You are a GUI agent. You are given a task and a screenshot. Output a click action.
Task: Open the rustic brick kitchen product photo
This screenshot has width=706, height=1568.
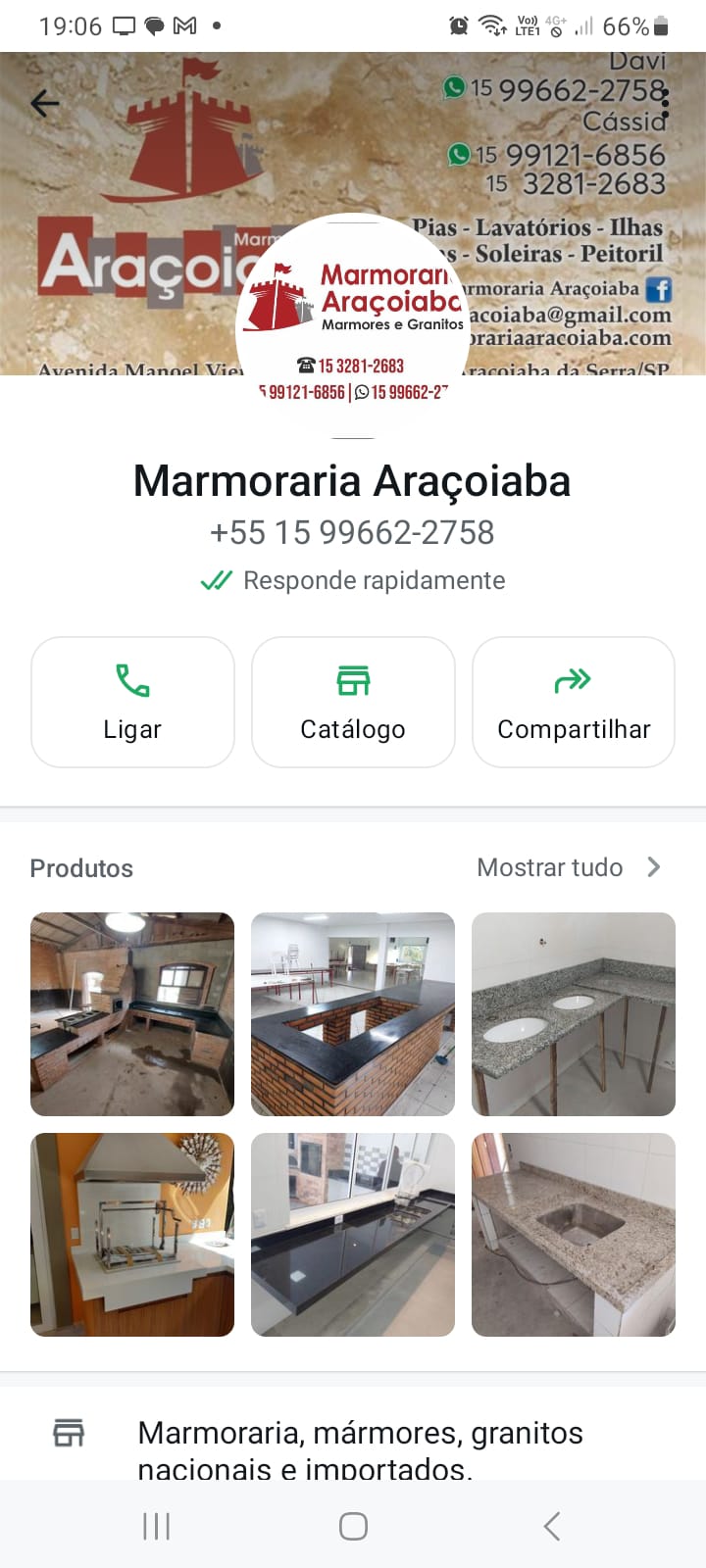click(x=132, y=1014)
